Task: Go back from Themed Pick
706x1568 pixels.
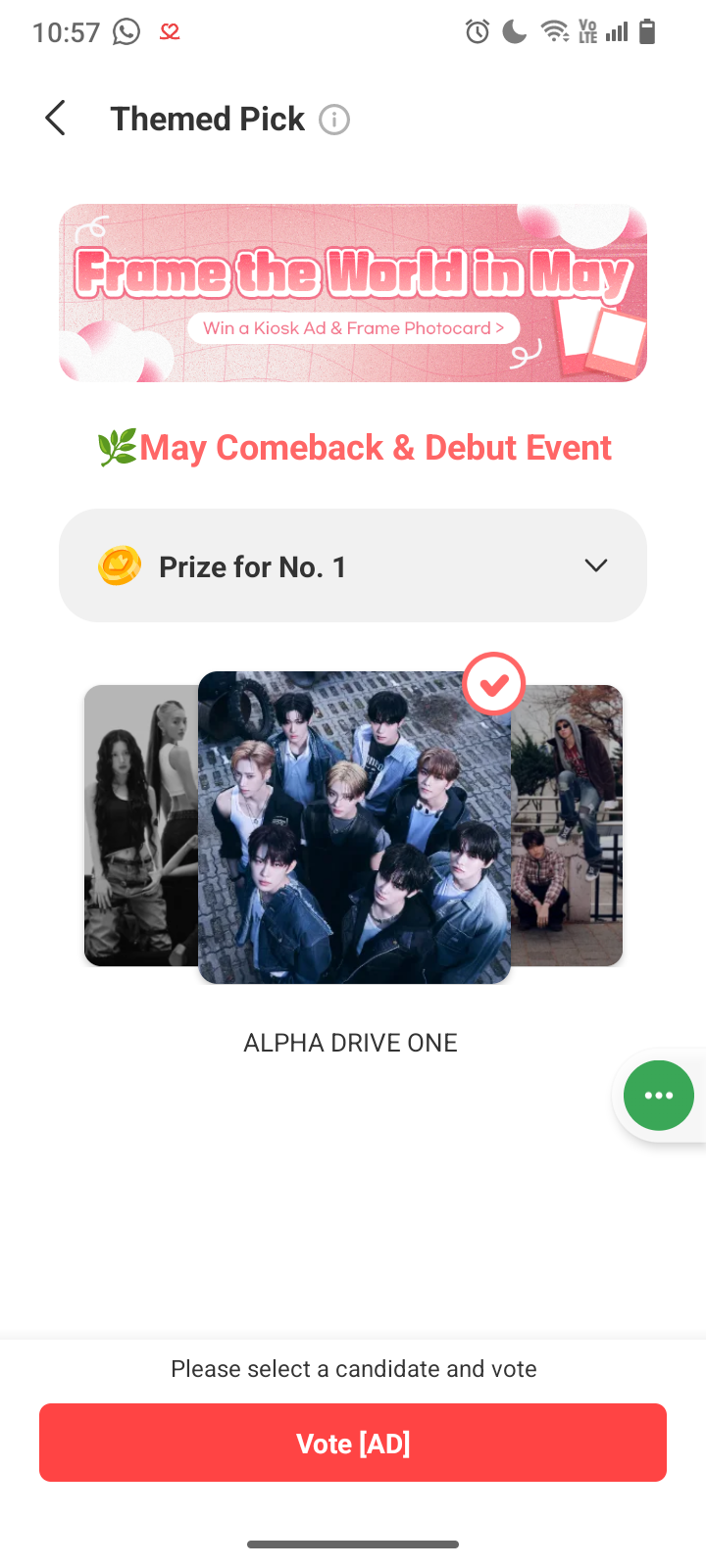Action: coord(56,119)
